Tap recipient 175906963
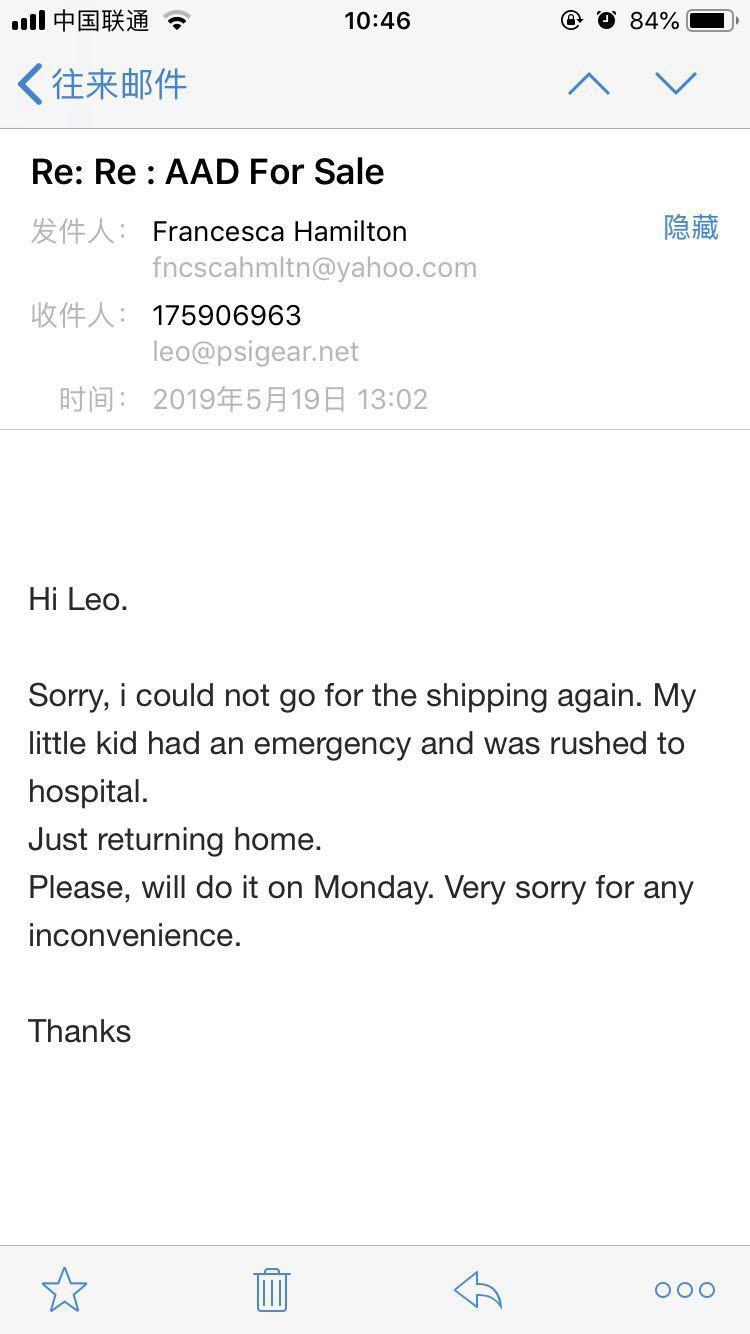 226,315
